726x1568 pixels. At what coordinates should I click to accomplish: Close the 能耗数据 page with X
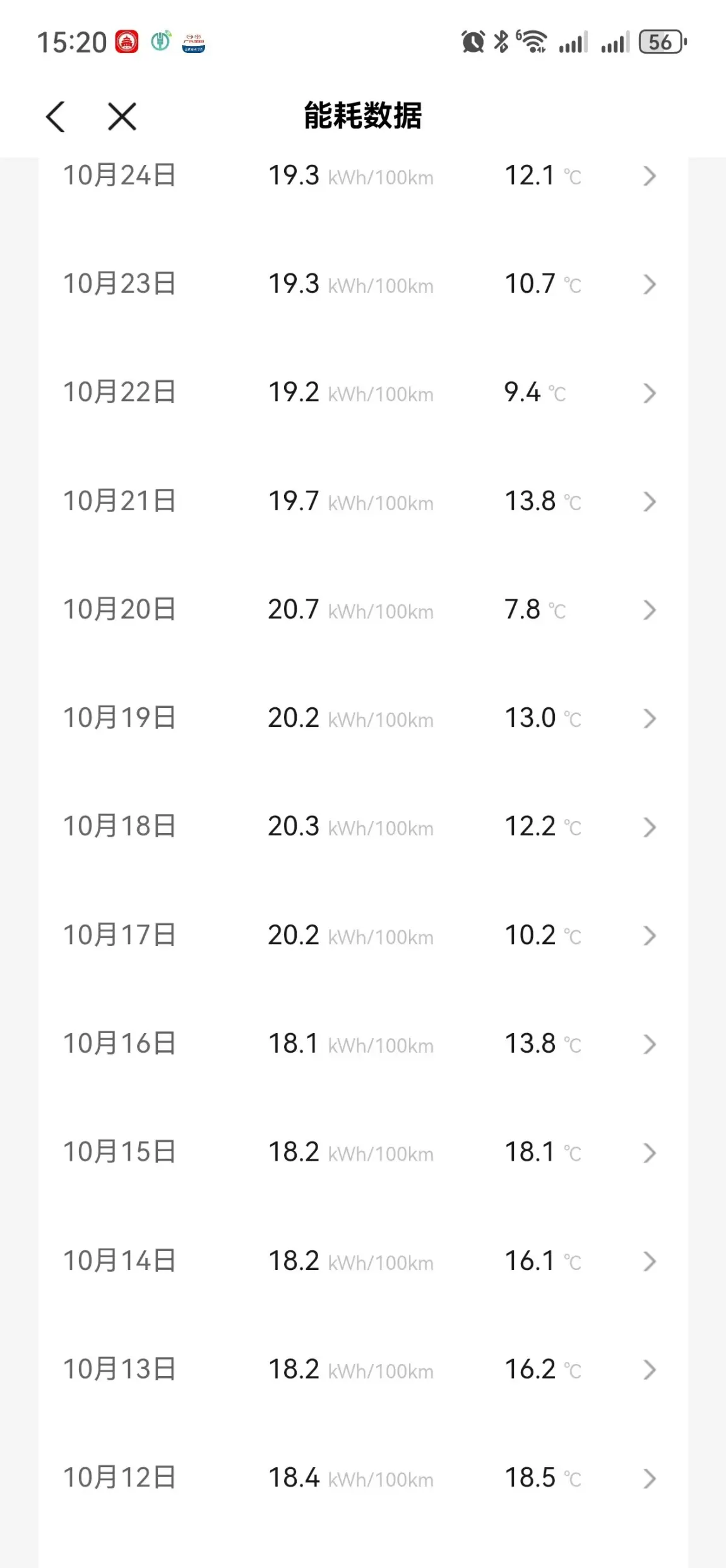pyautogui.click(x=122, y=116)
